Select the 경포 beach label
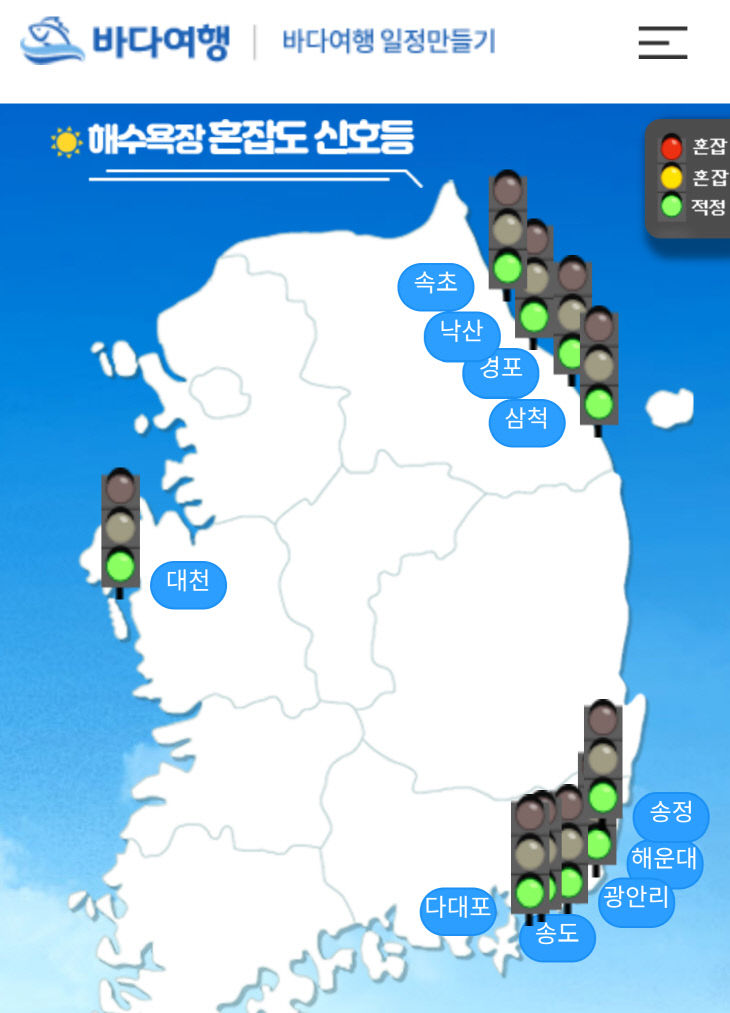The image size is (730, 1013). (502, 371)
